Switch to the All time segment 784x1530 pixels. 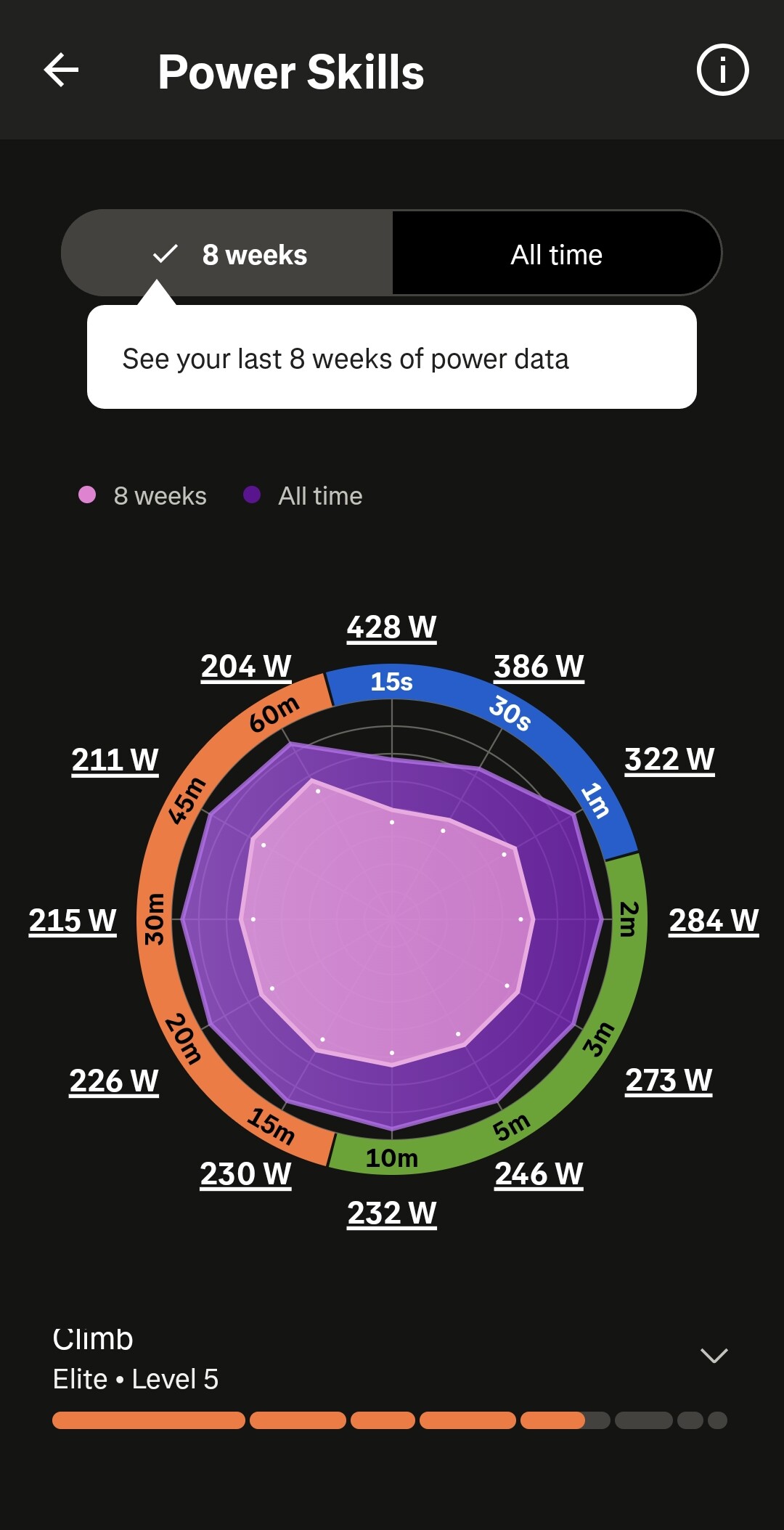(556, 254)
